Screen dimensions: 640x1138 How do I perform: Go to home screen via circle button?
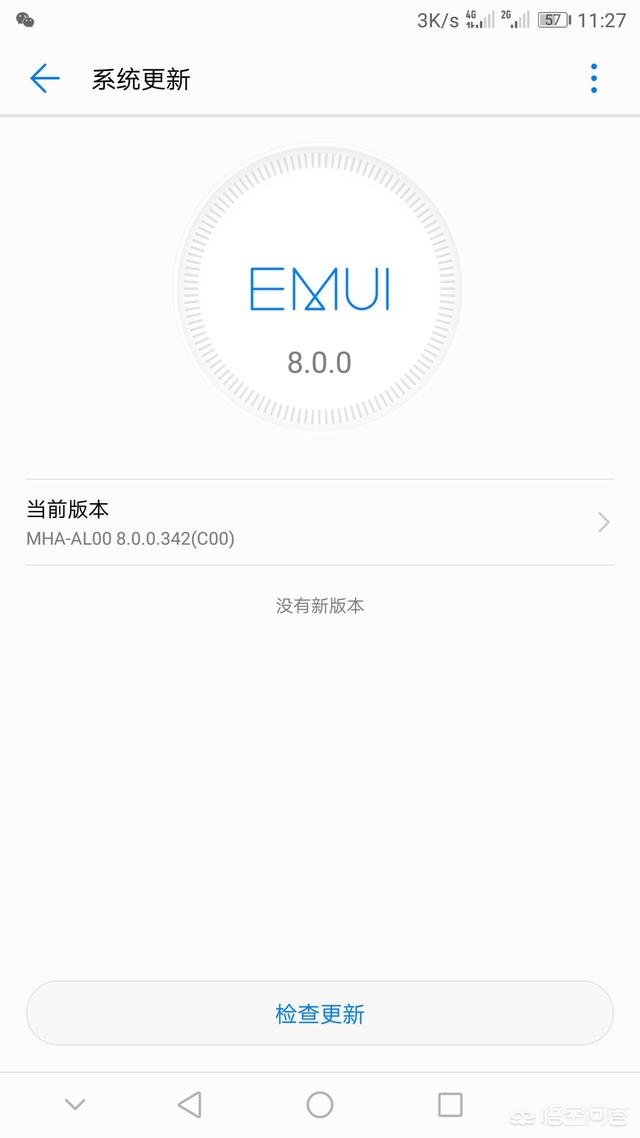320,1104
